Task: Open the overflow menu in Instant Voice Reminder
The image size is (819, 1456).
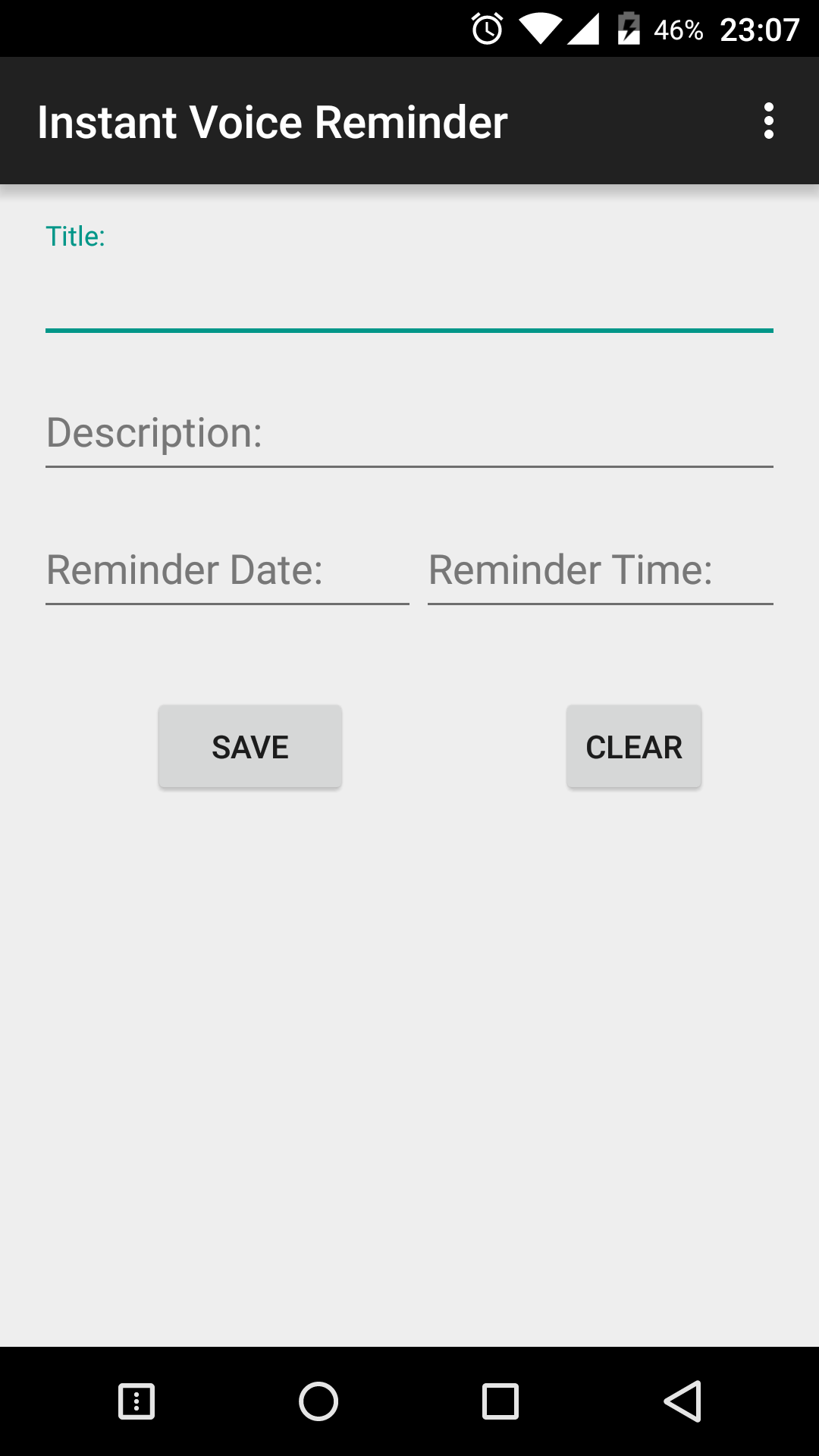Action: click(768, 120)
